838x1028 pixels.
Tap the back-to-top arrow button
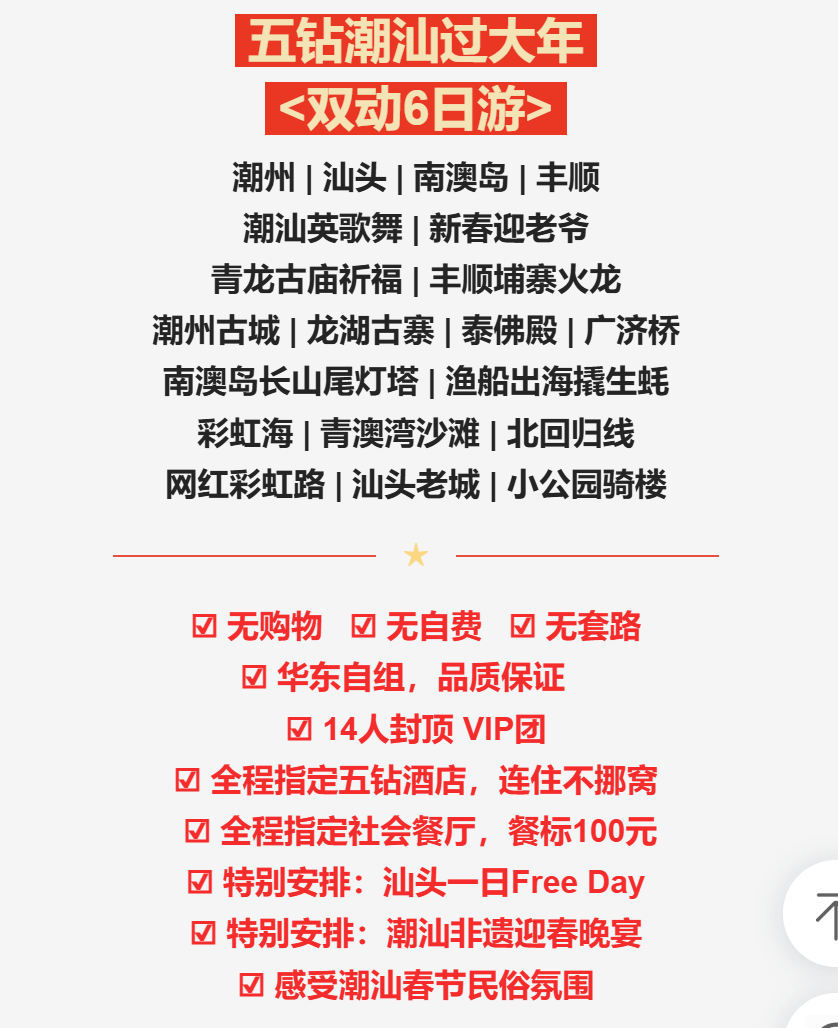[820, 912]
